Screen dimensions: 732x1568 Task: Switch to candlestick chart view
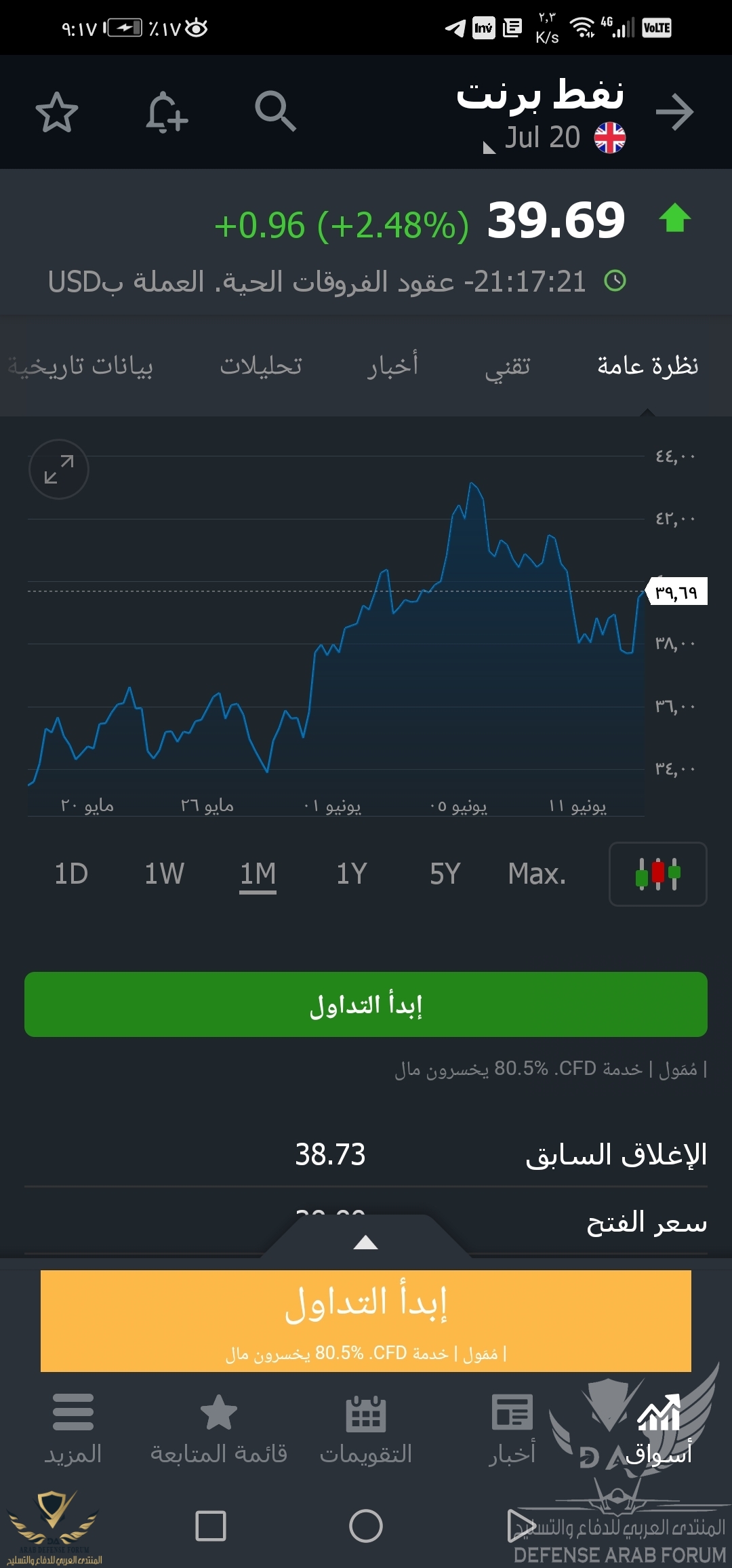(x=657, y=874)
